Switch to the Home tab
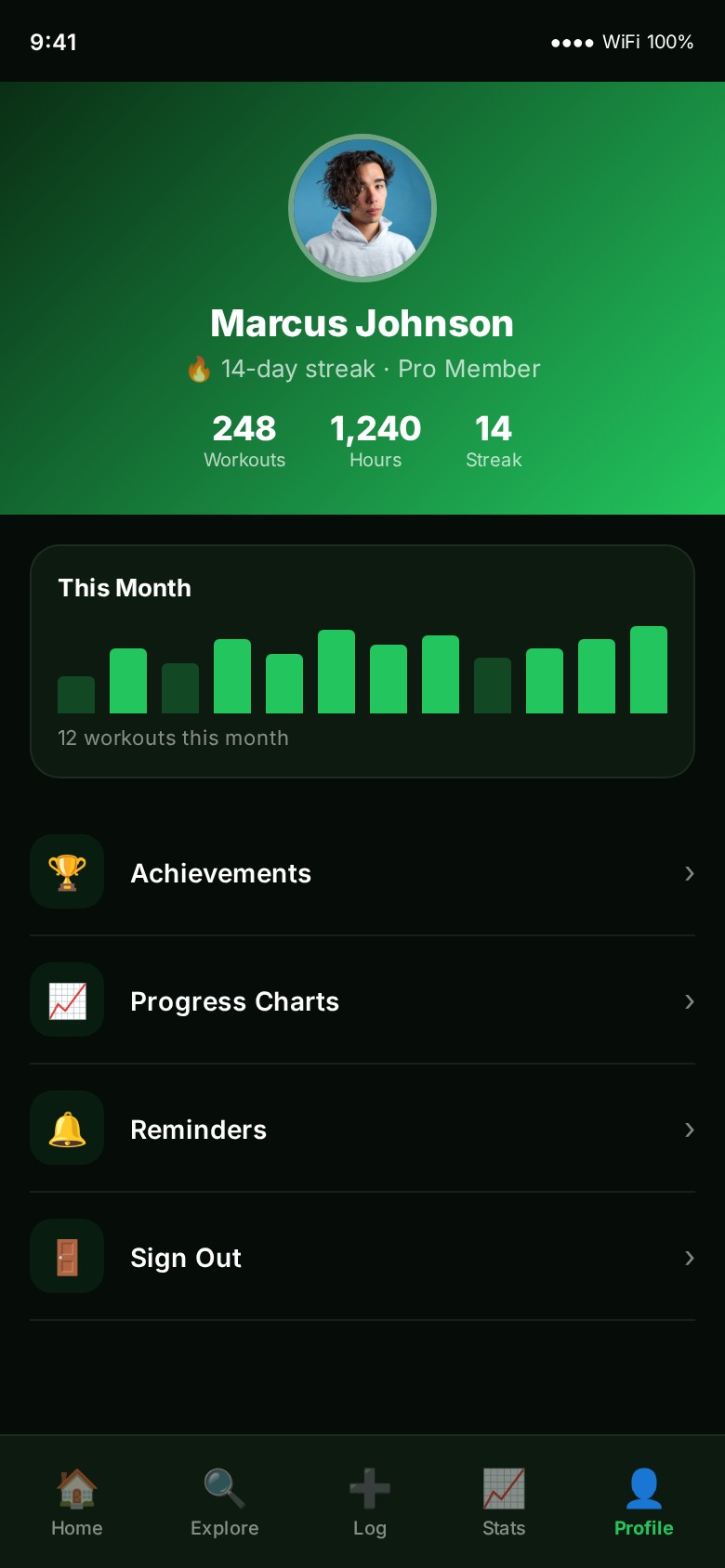 [x=77, y=1502]
